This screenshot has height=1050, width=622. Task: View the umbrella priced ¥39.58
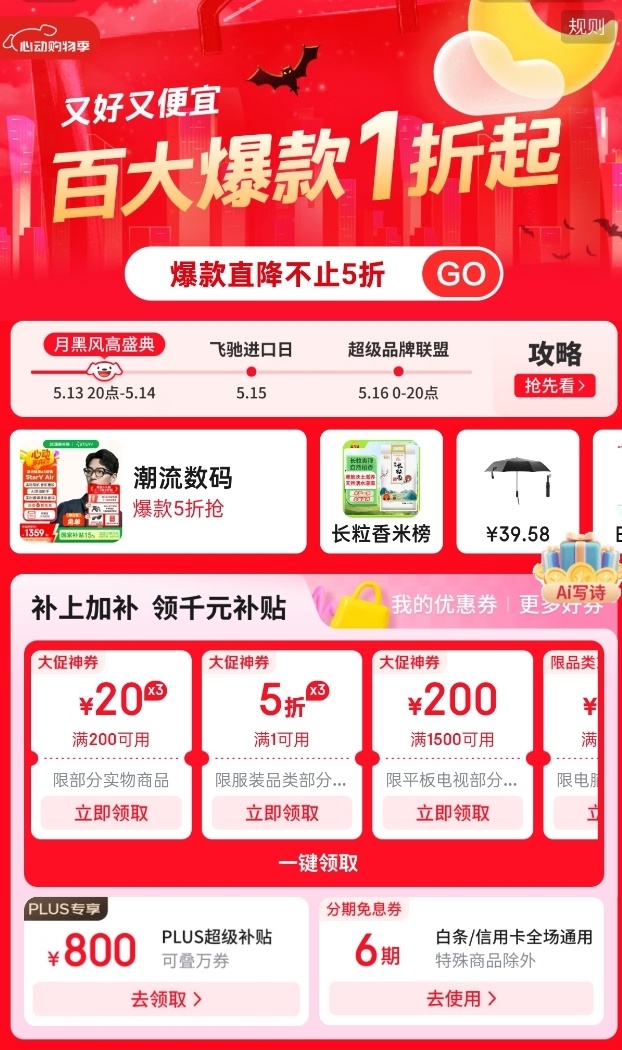[x=517, y=491]
